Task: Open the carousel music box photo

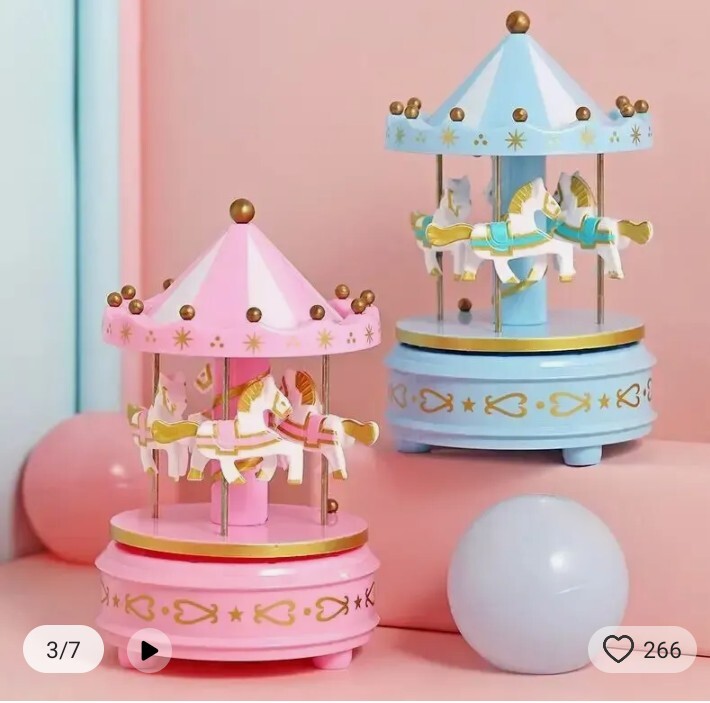Action: pyautogui.click(x=355, y=330)
